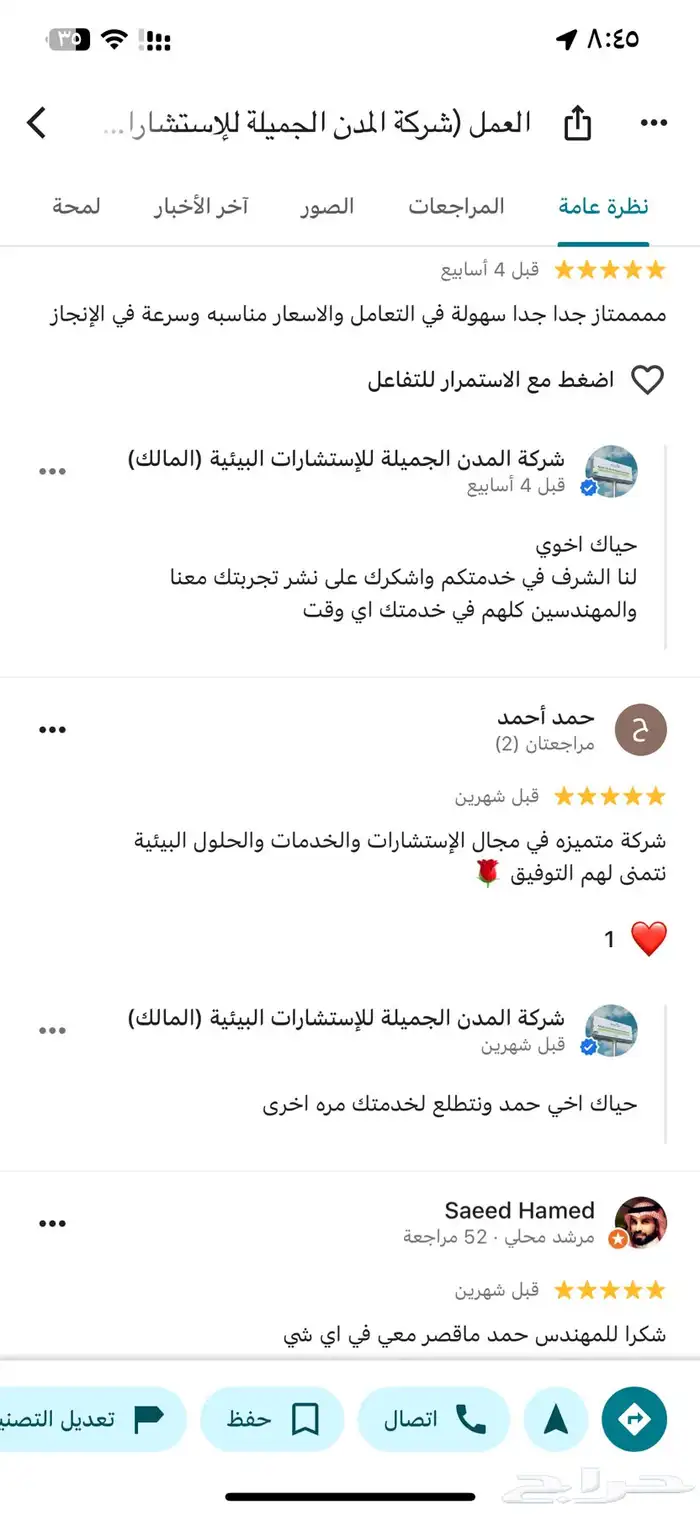Tap the red heart under حمد أحمد's review
Image resolution: width=700 pixels, height=1514 pixels.
648,939
